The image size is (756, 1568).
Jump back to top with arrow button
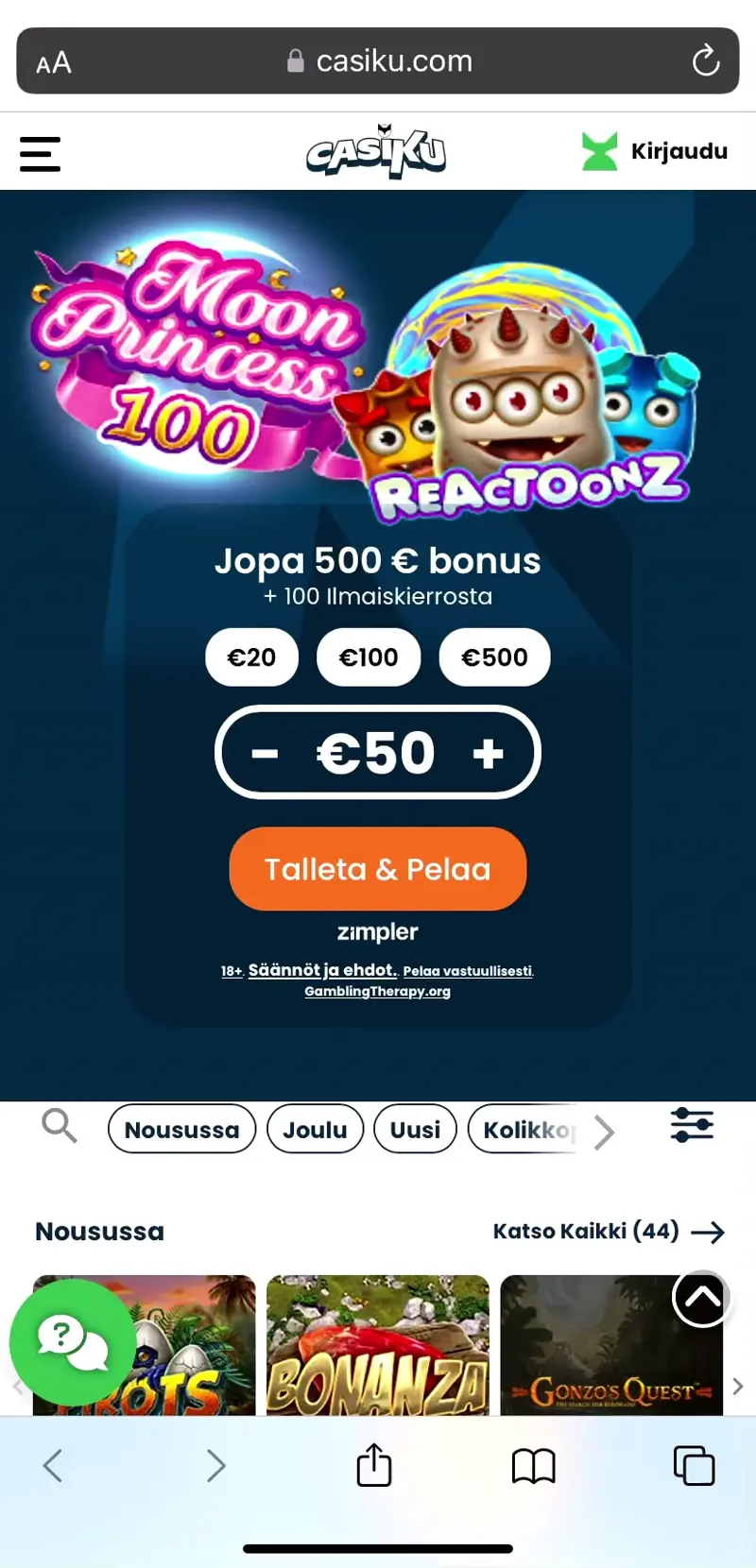(702, 1299)
